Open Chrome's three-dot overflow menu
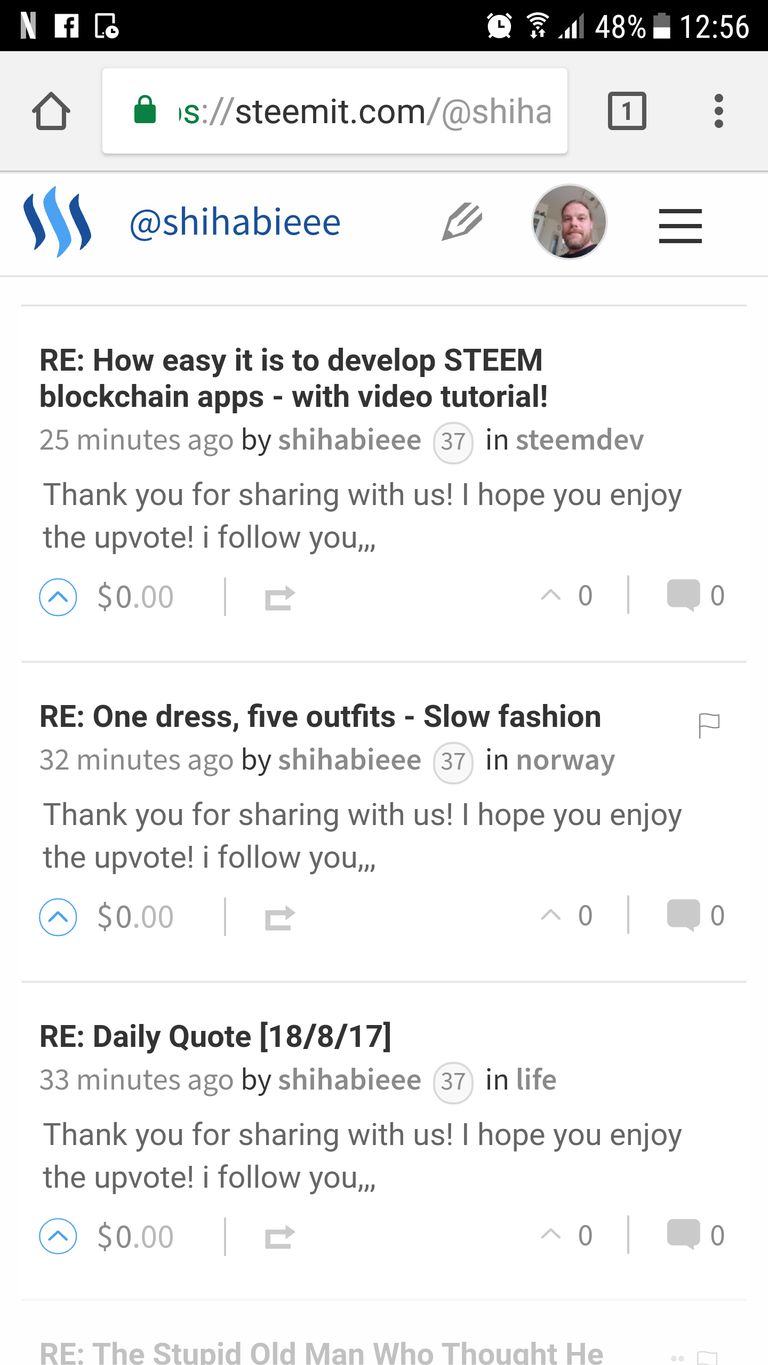 718,111
